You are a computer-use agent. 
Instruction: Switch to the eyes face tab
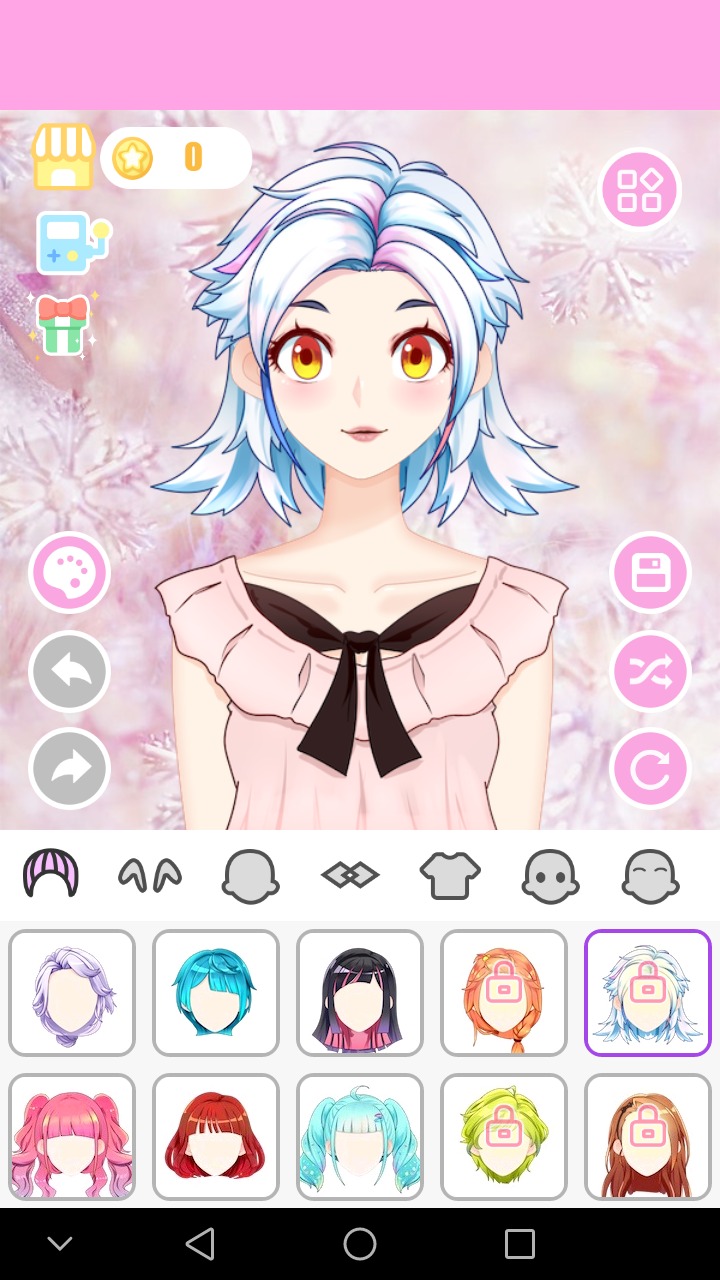[550, 875]
